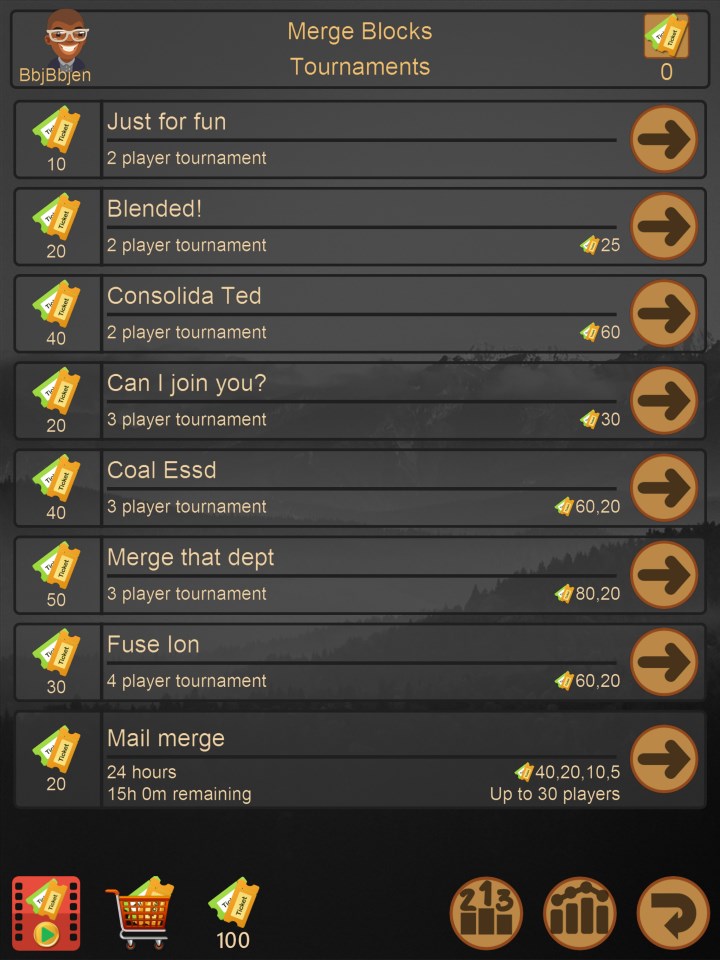The height and width of the screenshot is (960, 720).
Task: Enter the Just for fun tournament
Action: point(664,140)
